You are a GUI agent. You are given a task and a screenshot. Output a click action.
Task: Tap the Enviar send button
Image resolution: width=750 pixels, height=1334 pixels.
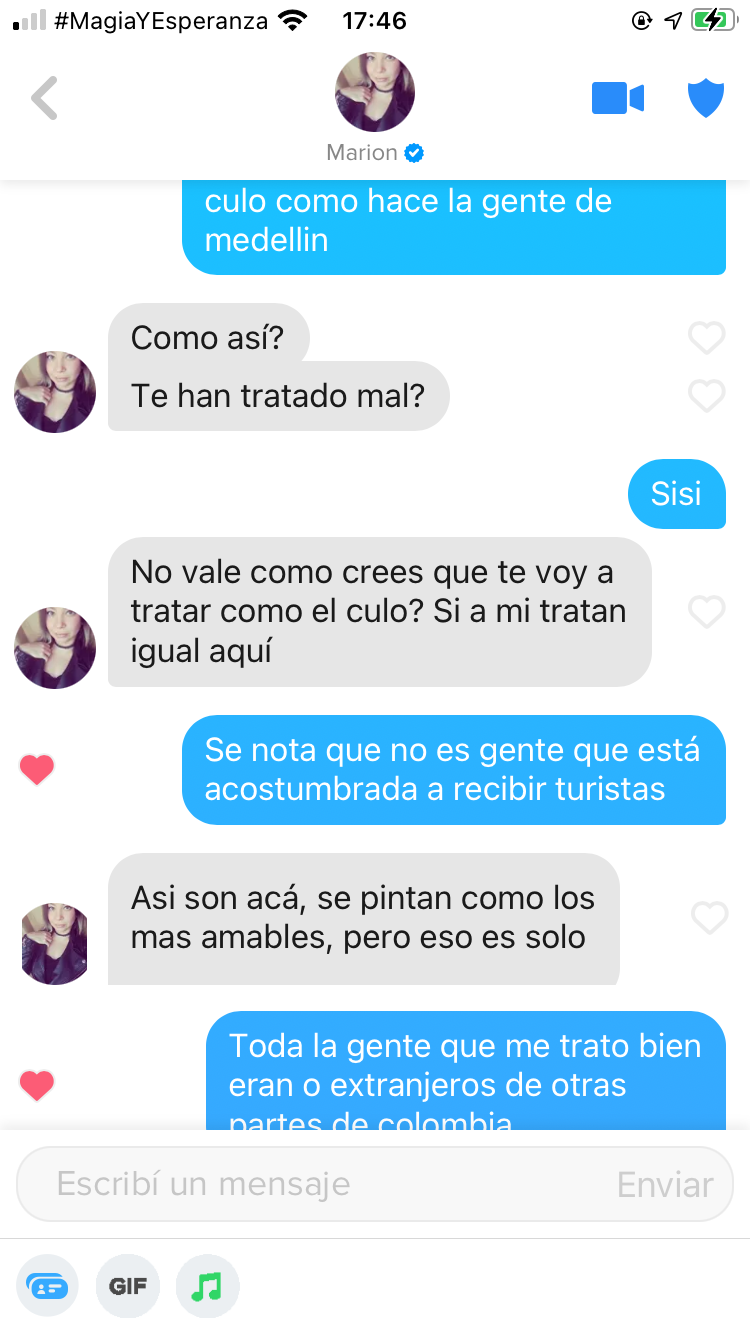664,1185
